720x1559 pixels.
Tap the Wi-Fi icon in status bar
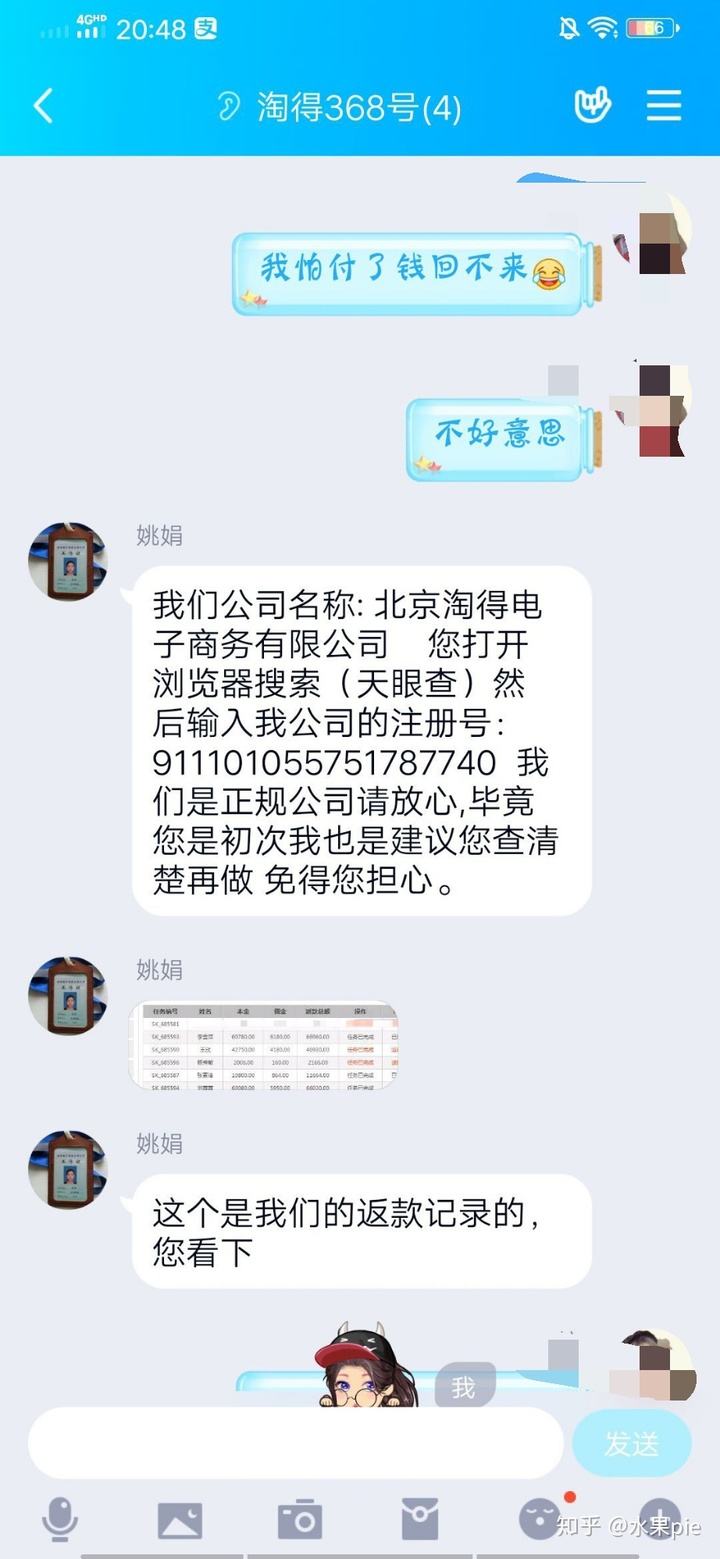click(601, 29)
